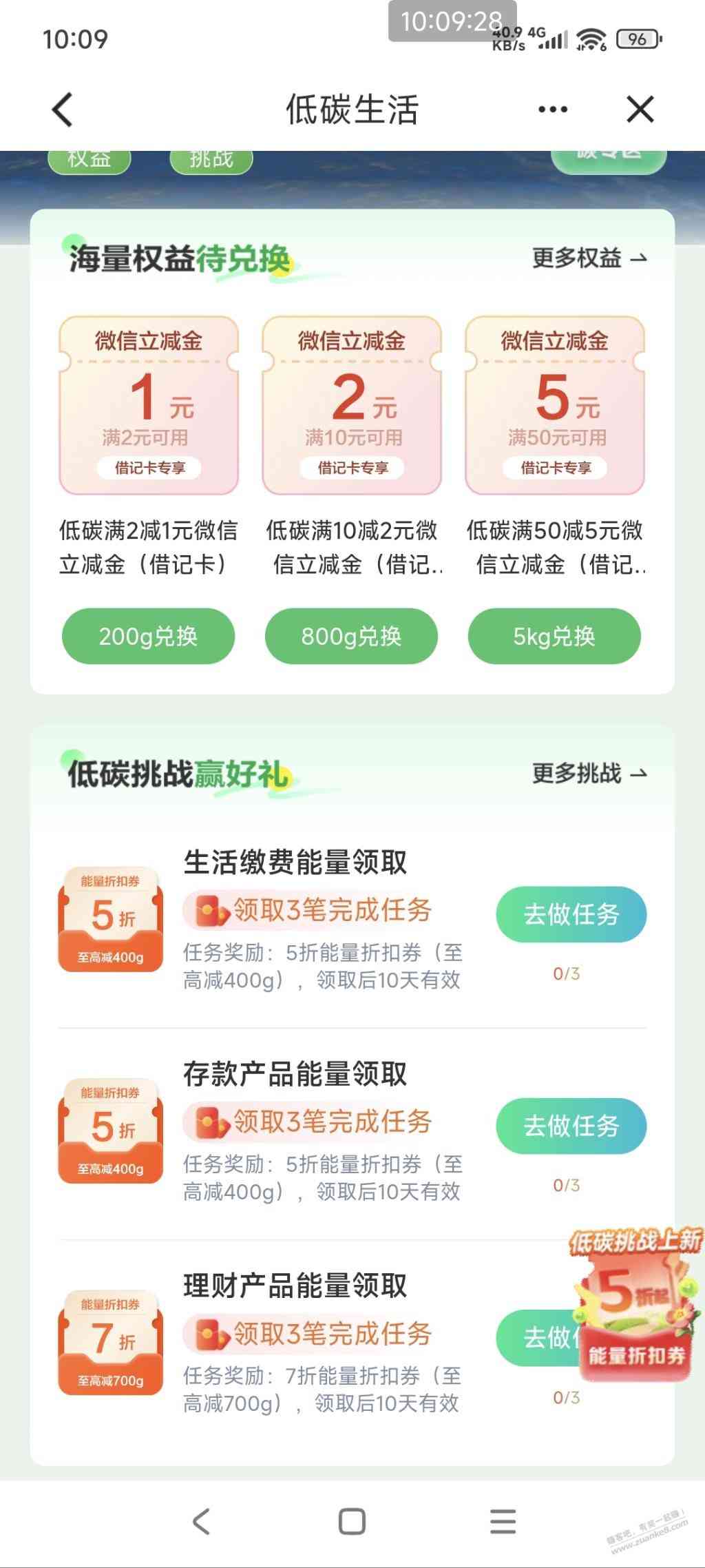Select the 挑战 chip
This screenshot has height=1568, width=705.
pyautogui.click(x=211, y=160)
